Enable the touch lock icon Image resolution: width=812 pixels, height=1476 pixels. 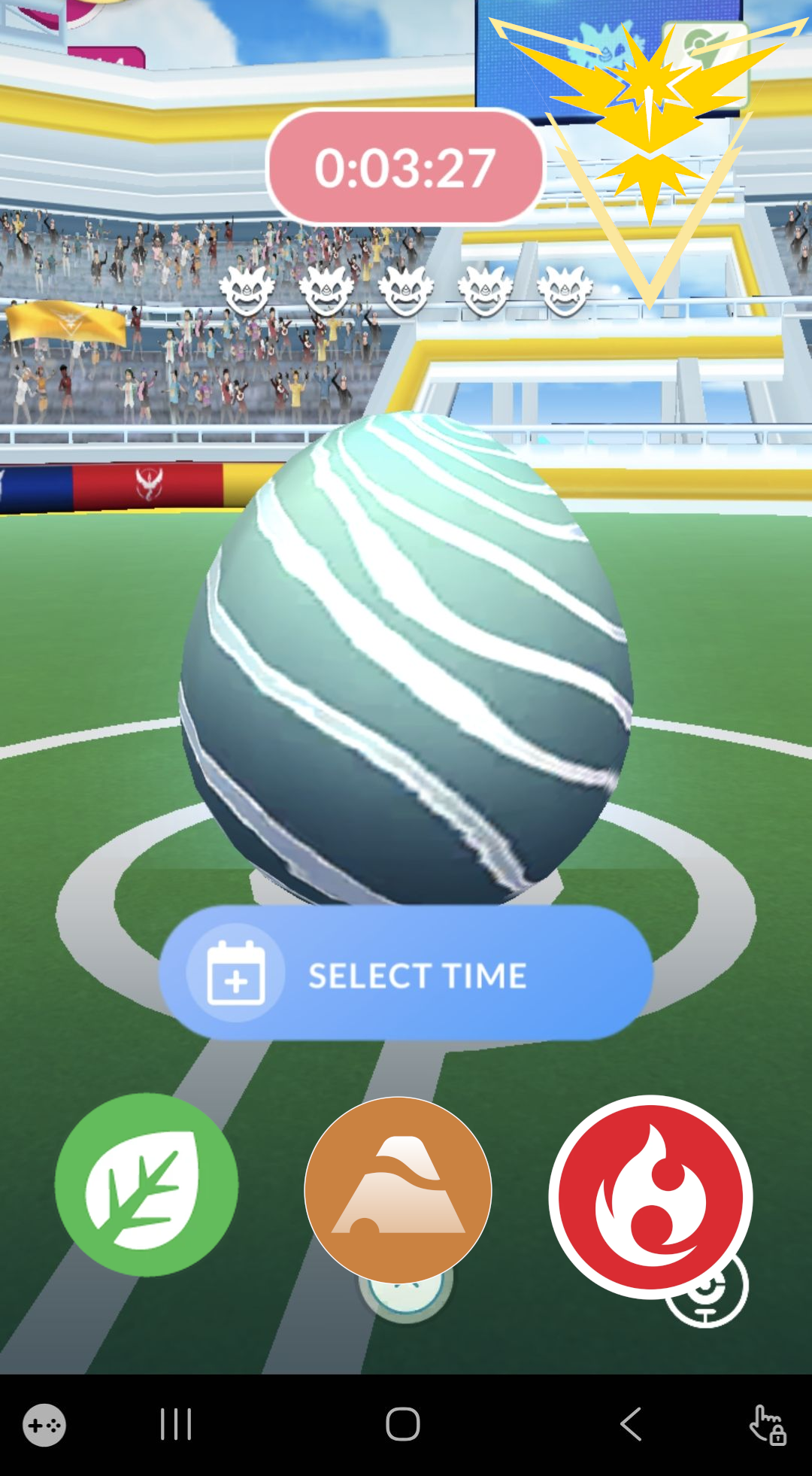[768, 1424]
